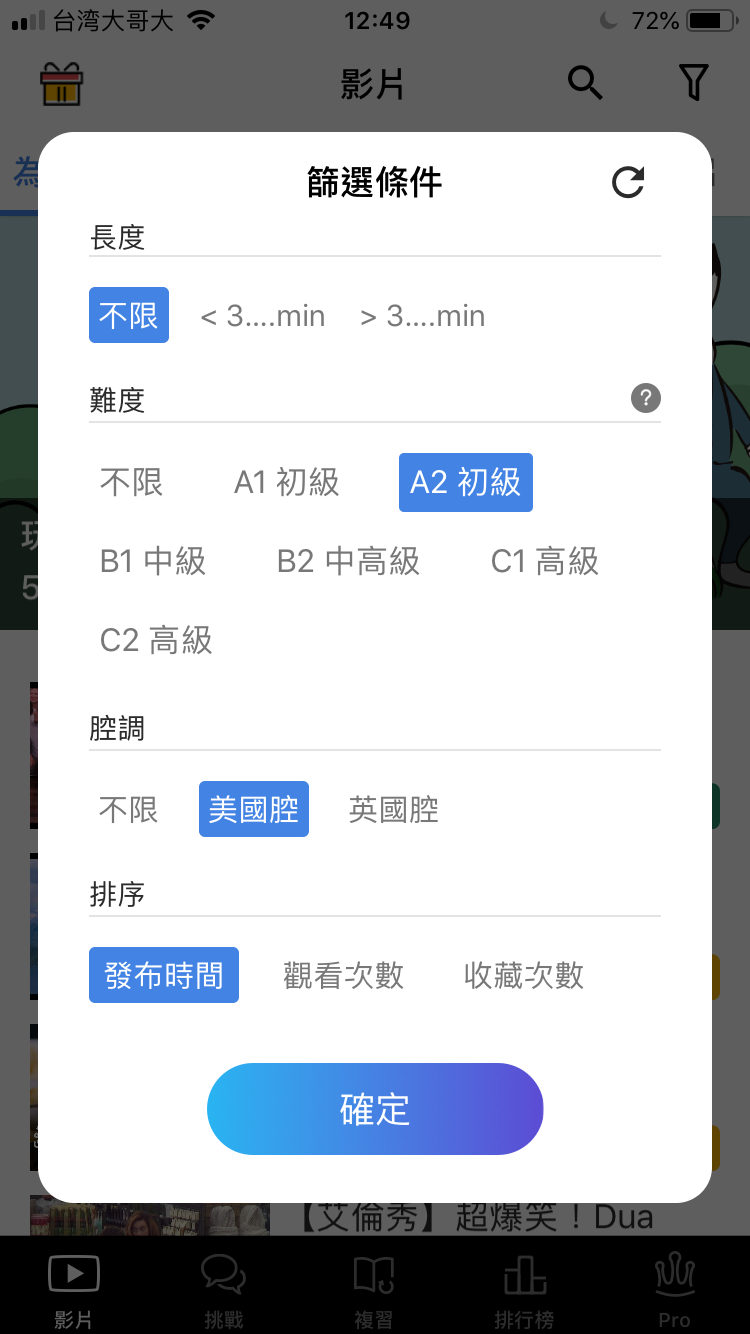Screen dimensions: 750x1334
Task: Switch accent to 英國腔
Action: pyautogui.click(x=394, y=809)
